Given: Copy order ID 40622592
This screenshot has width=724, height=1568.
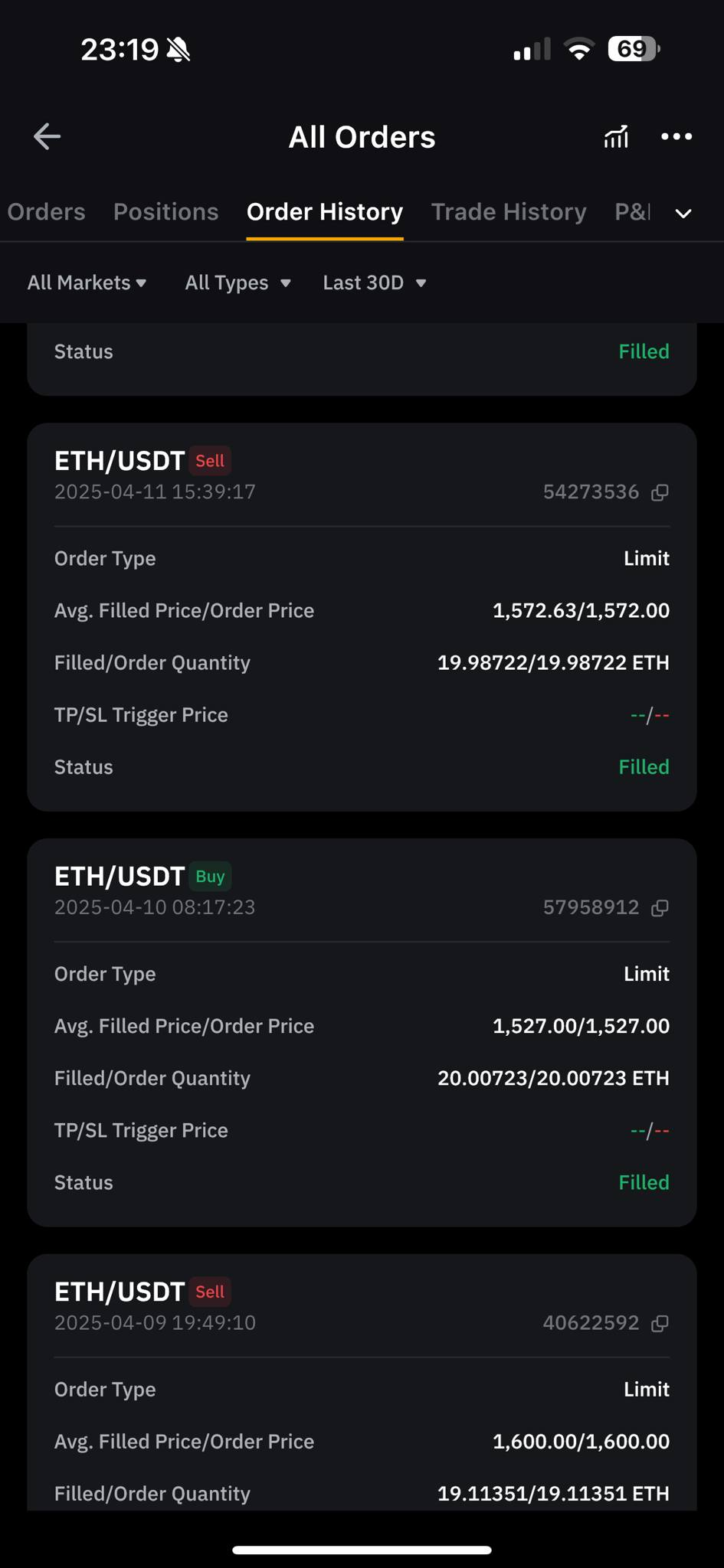Looking at the screenshot, I should [660, 1324].
